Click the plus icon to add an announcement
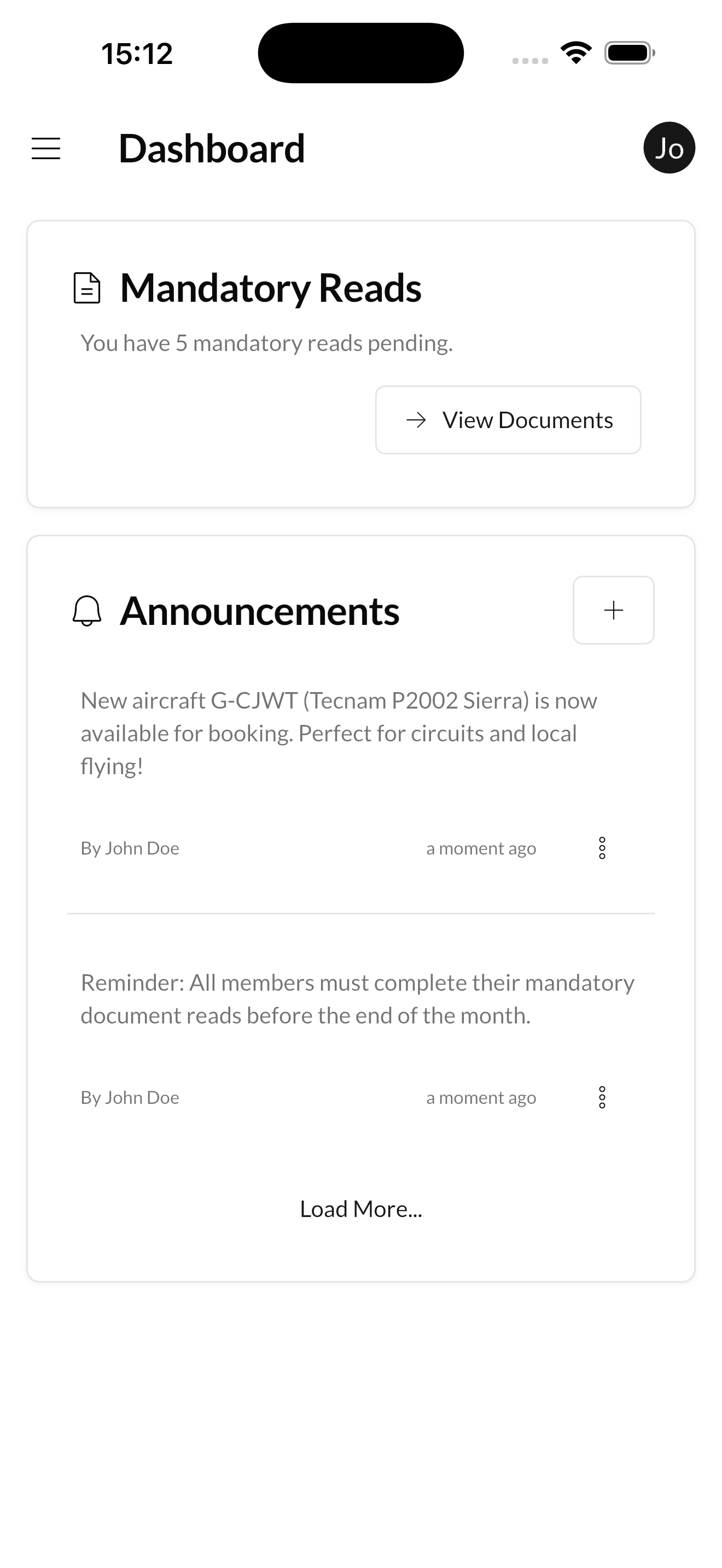The width and height of the screenshot is (722, 1568). tap(613, 610)
